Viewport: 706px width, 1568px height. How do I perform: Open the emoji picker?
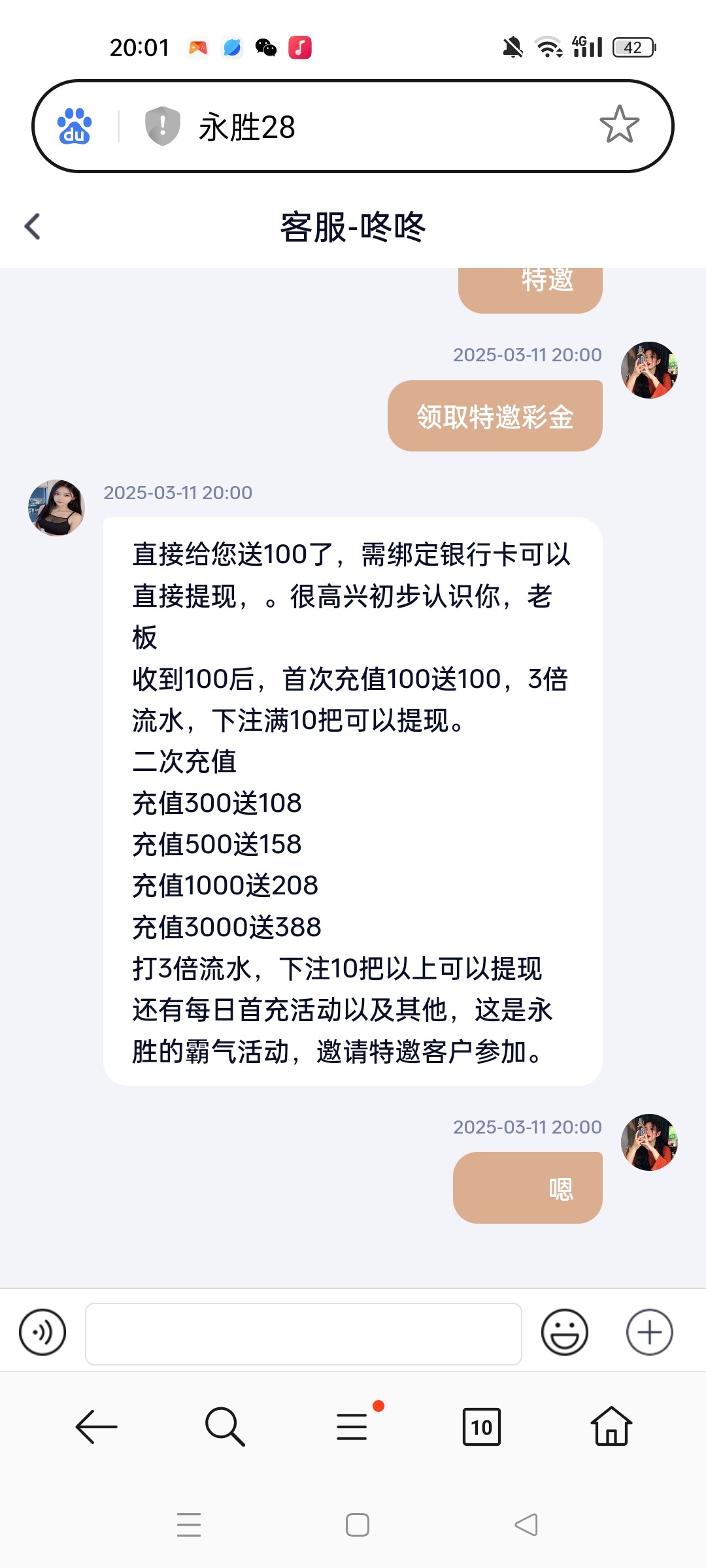(x=564, y=1332)
